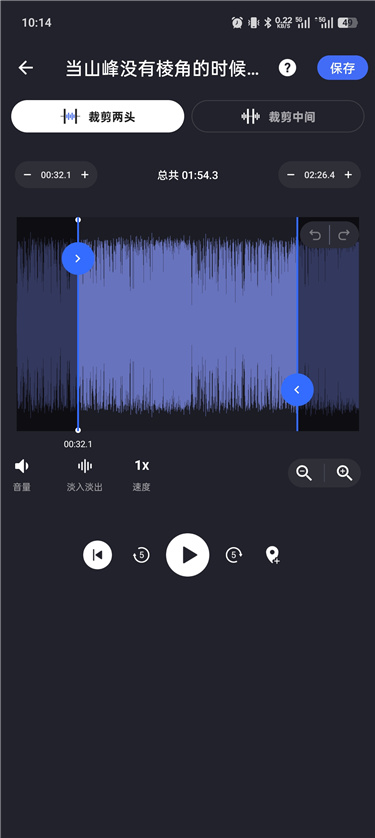Screen dimensions: 375x838
Task: Switch to the 裁剪中间 tab
Action: click(278, 116)
